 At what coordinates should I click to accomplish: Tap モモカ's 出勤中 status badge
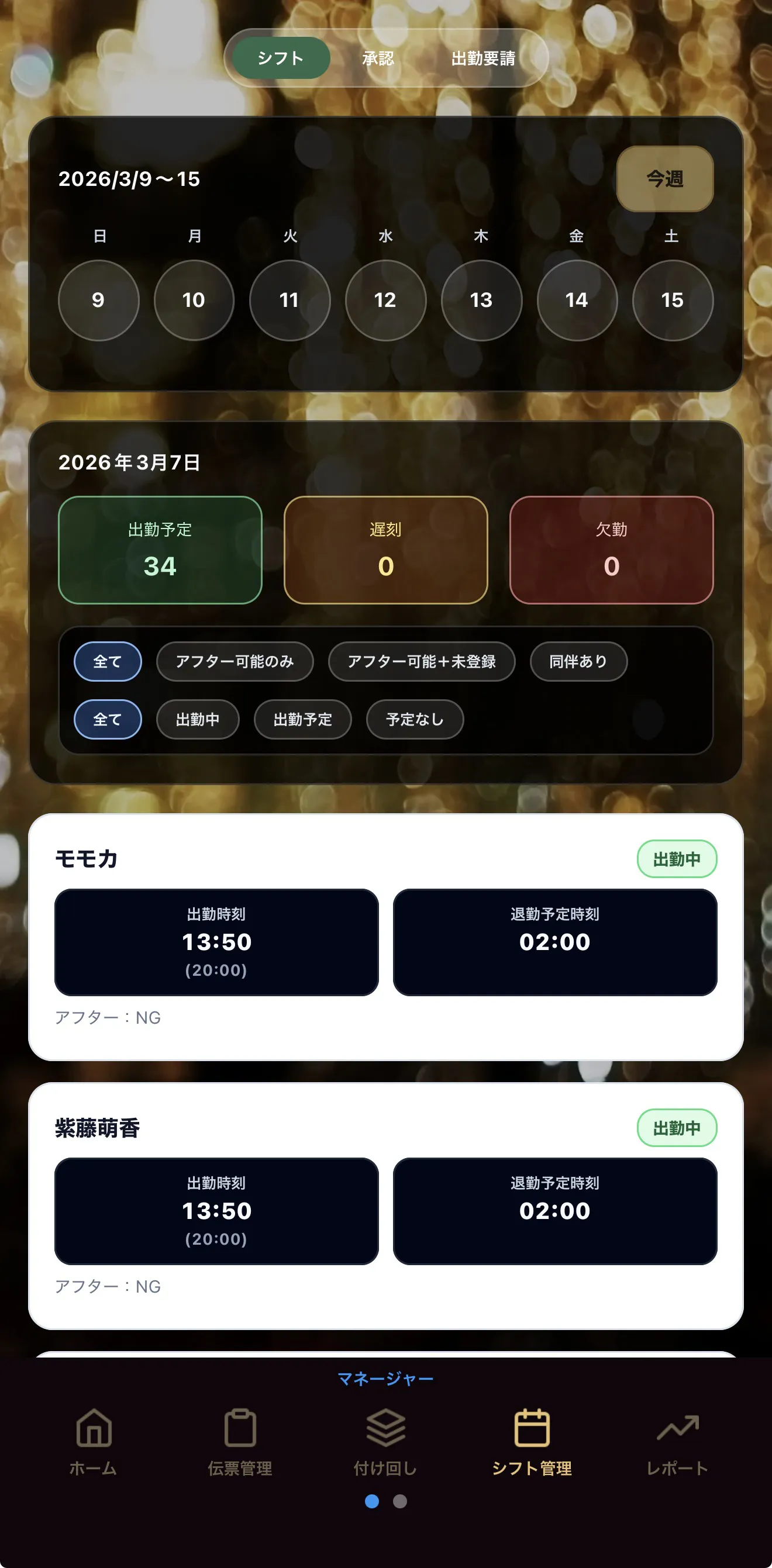click(678, 859)
